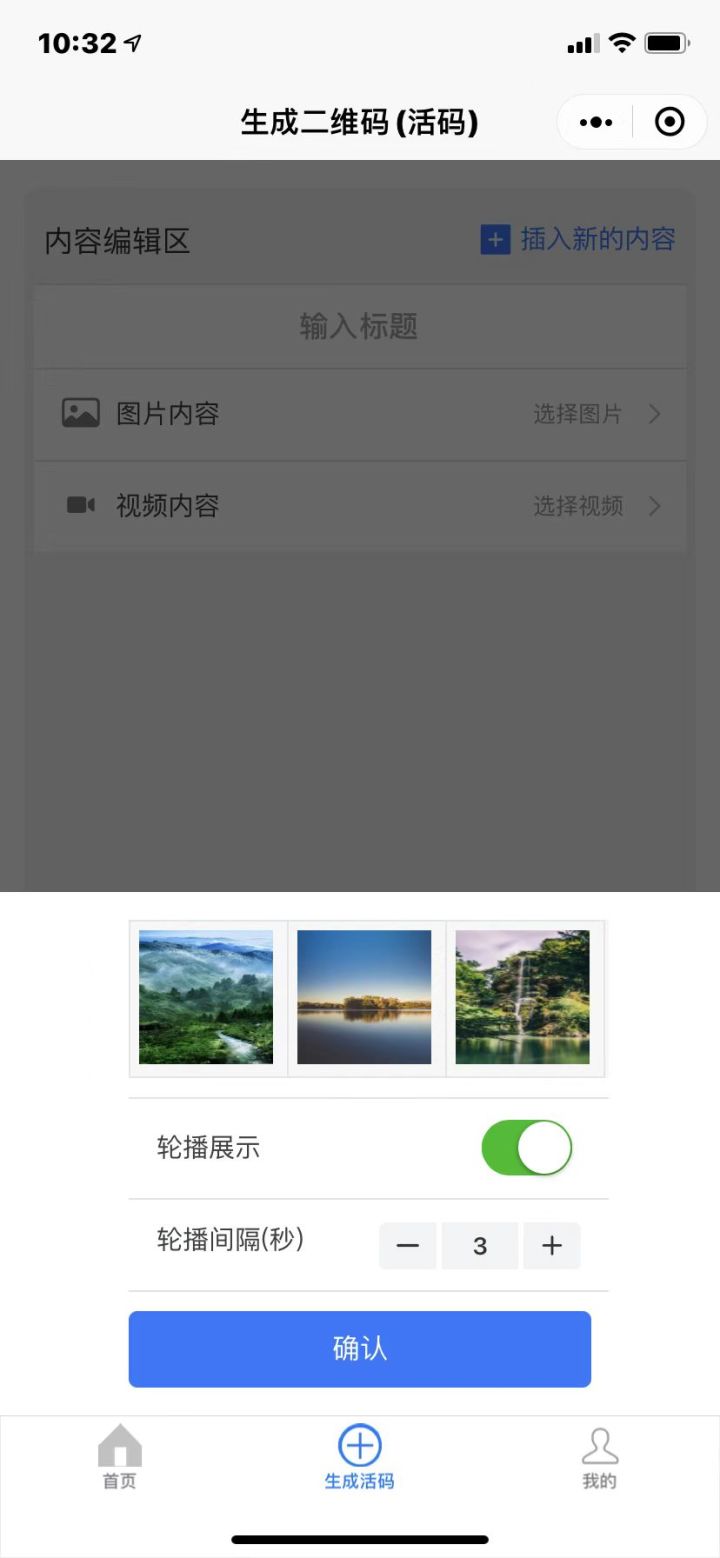The image size is (720, 1558).
Task: Tap the blue plus icon before 插入新的内容
Action: [x=495, y=240]
